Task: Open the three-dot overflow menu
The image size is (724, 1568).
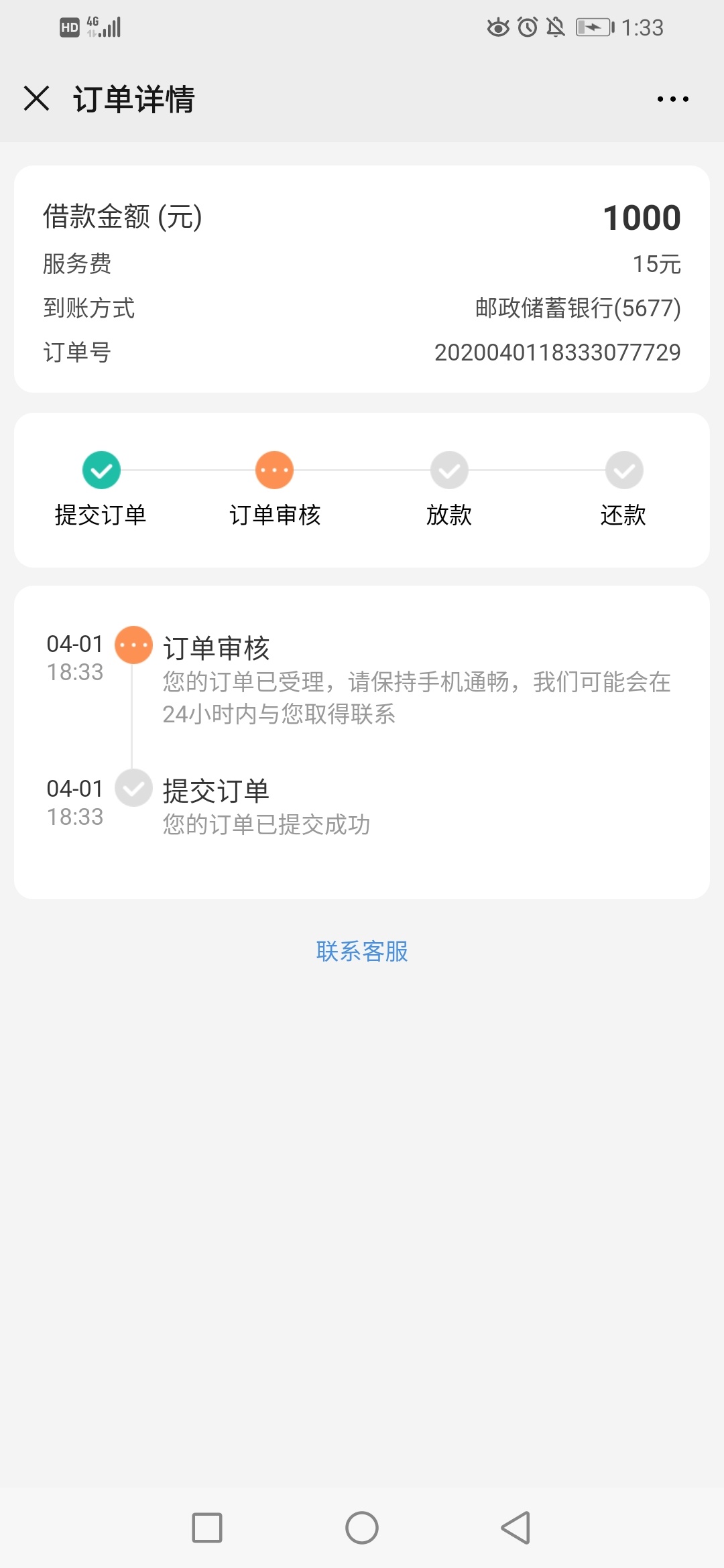Action: coord(672,99)
